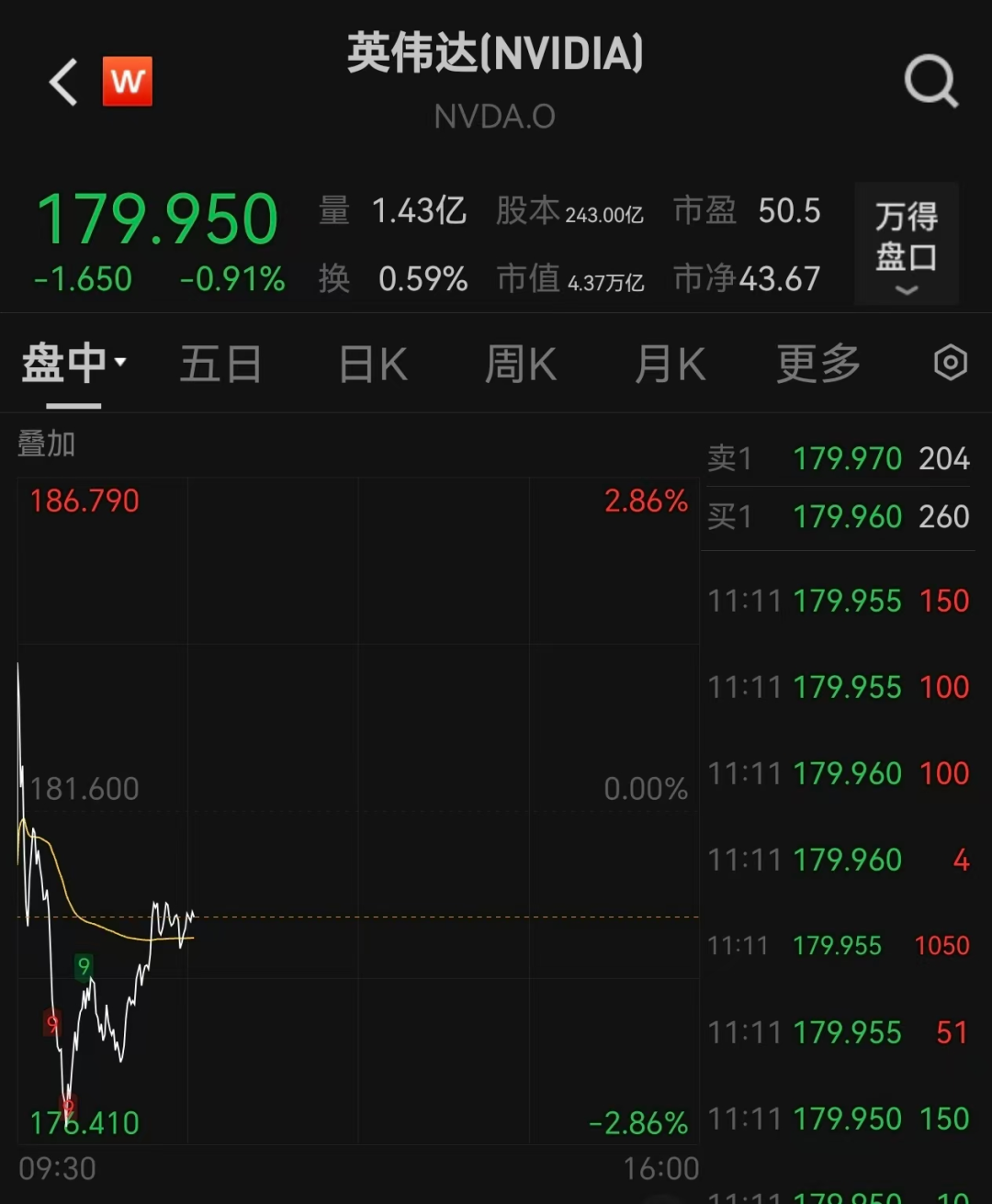This screenshot has height=1204, width=992.
Task: Open stock search magnifier
Action: [930, 83]
